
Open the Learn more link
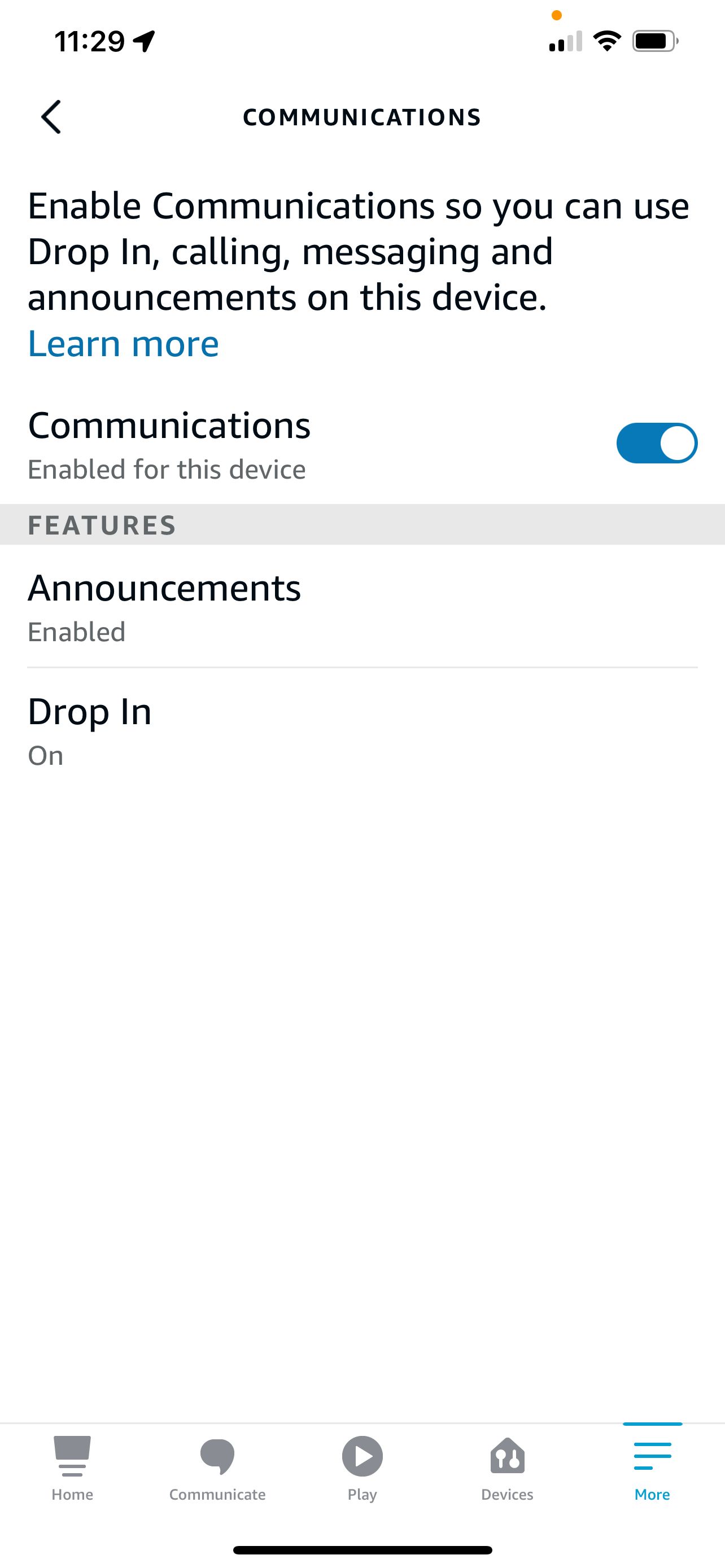[x=123, y=343]
